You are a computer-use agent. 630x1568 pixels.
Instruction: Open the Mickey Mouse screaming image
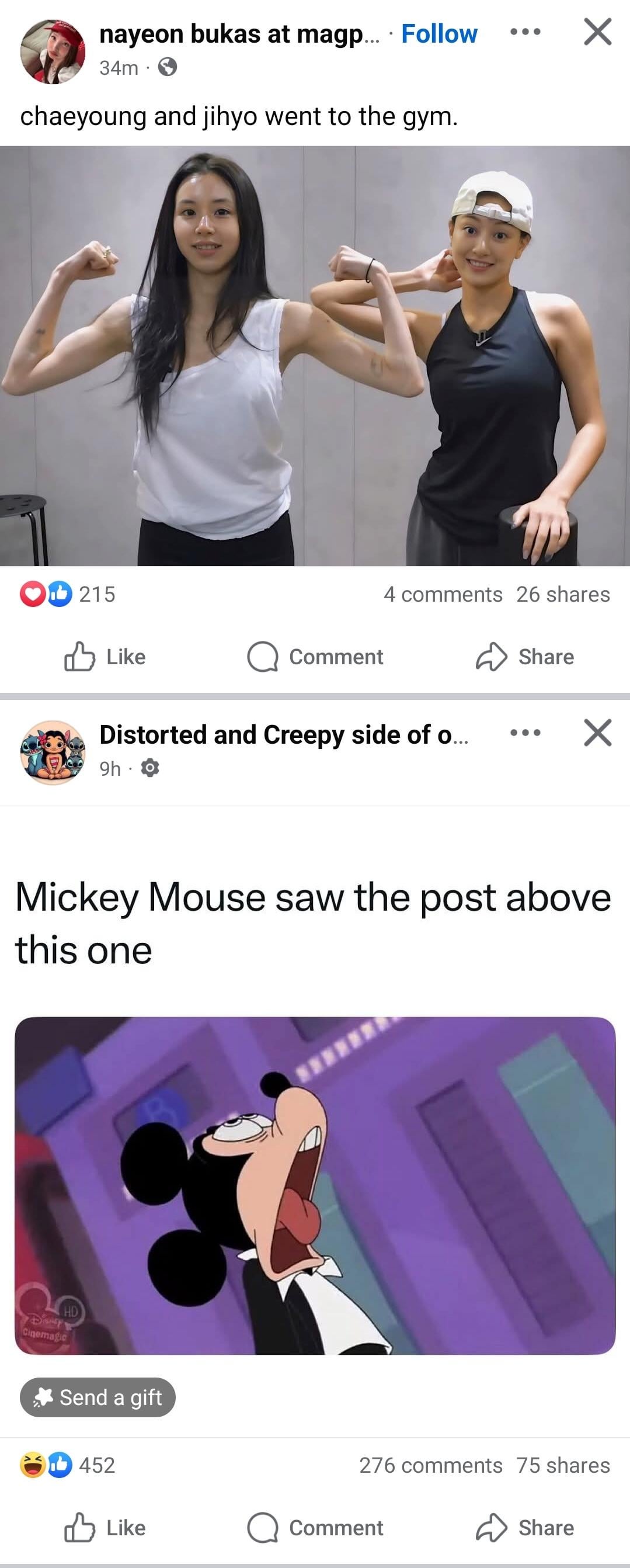315,1185
